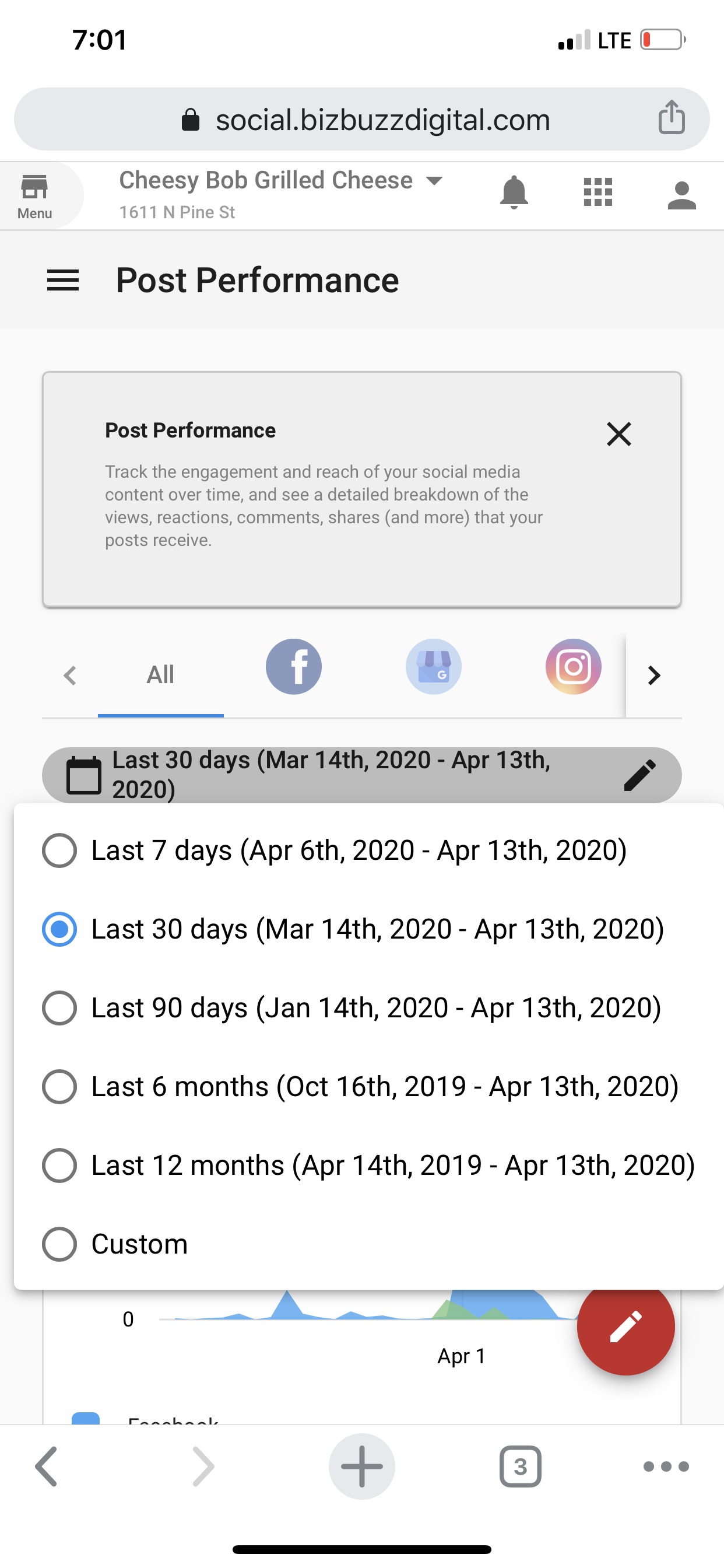Open the Menu store button
The image size is (724, 1568).
(34, 196)
